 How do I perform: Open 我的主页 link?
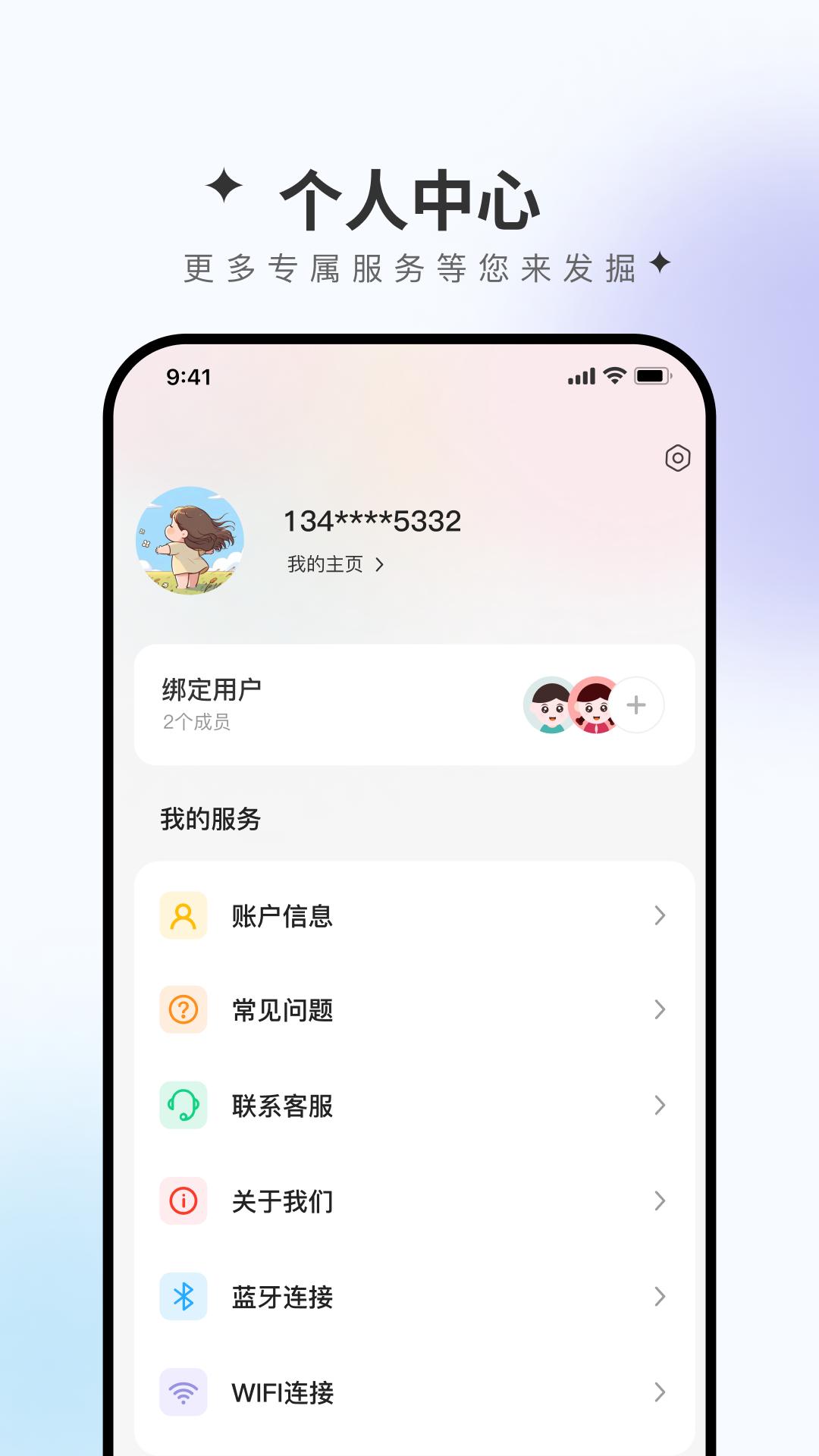(x=334, y=563)
